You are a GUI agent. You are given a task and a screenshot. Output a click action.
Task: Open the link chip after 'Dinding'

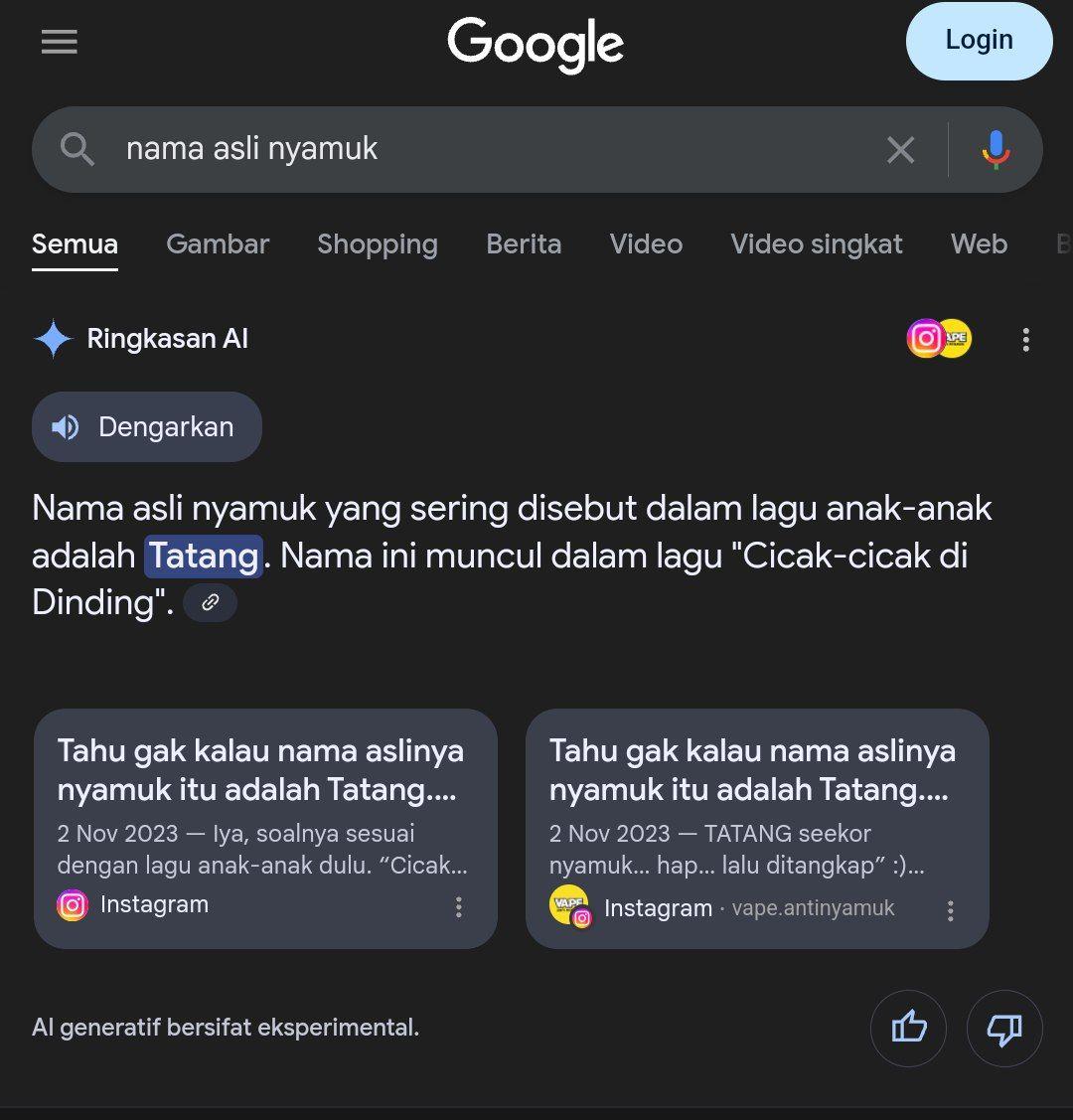pos(210,602)
